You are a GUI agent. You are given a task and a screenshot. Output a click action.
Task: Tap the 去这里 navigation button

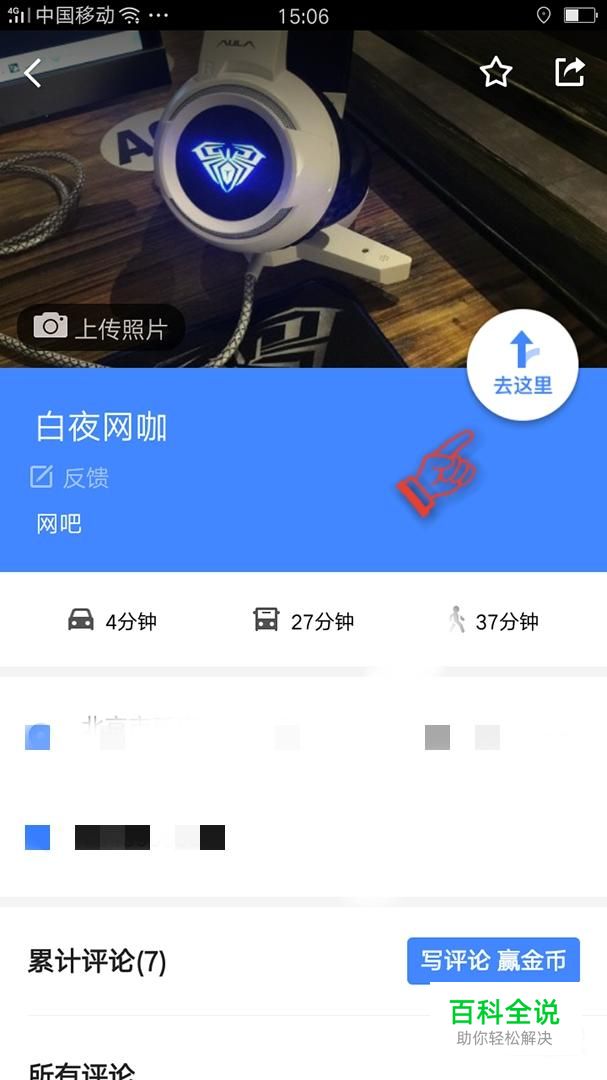point(522,364)
